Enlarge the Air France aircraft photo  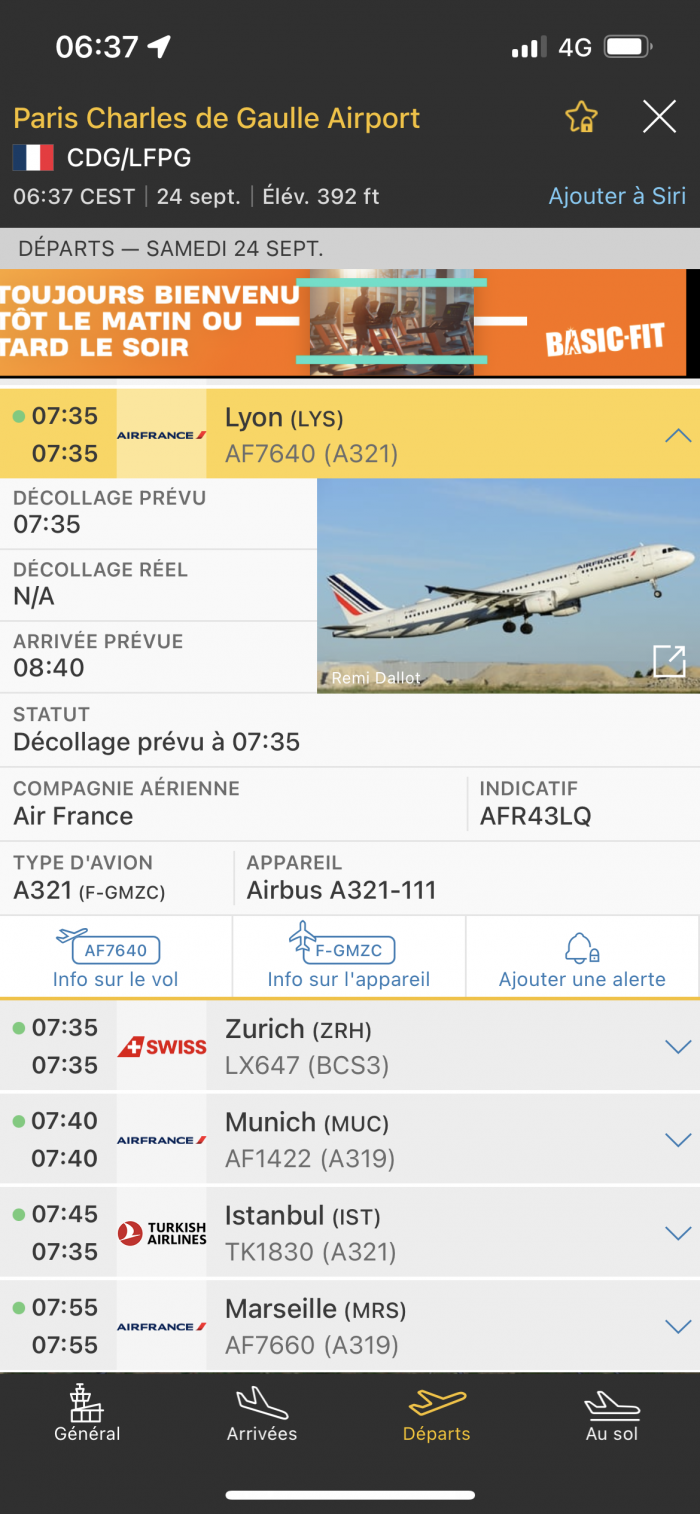coord(668,661)
